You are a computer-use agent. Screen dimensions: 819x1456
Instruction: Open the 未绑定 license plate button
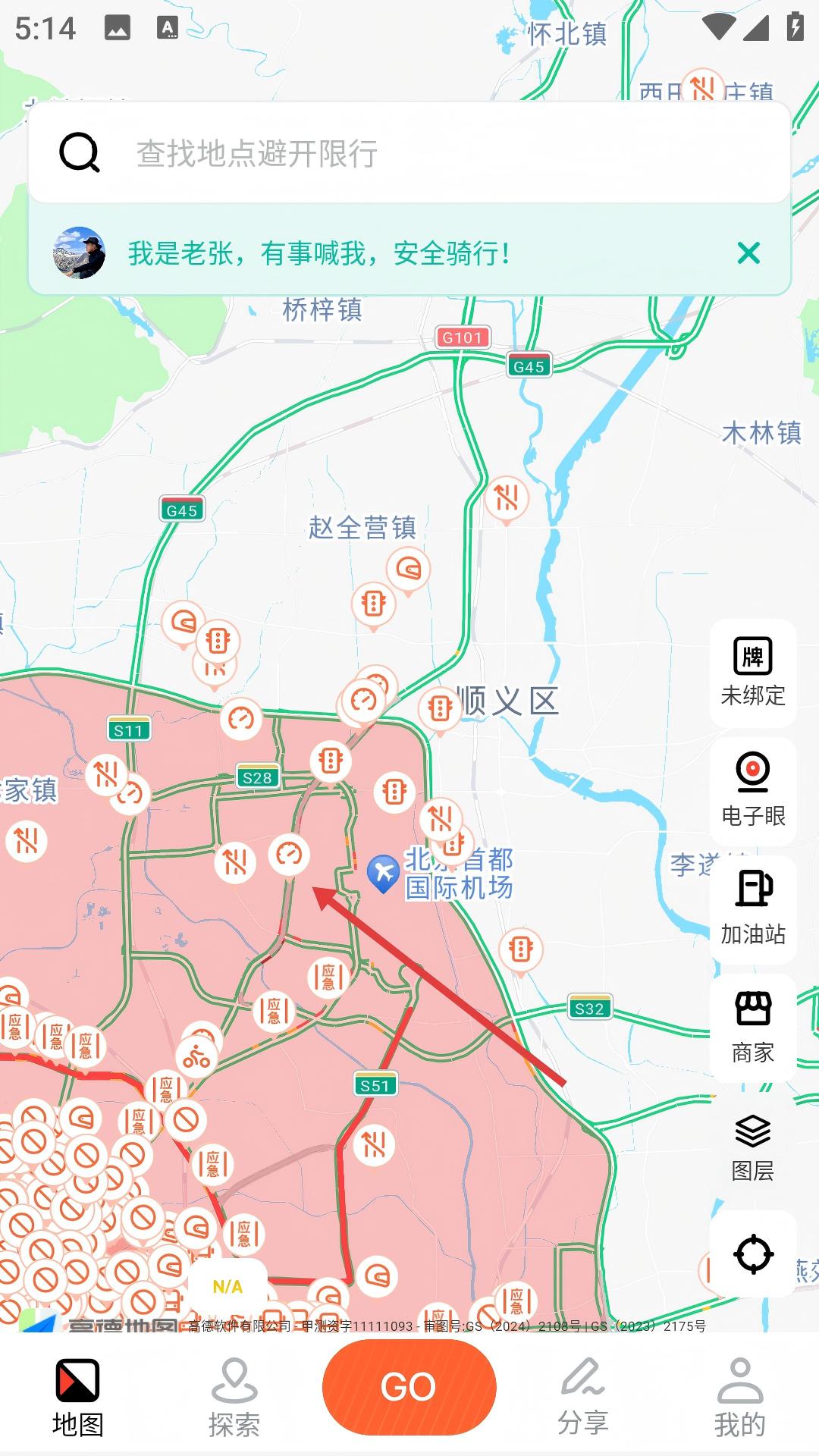click(x=753, y=673)
